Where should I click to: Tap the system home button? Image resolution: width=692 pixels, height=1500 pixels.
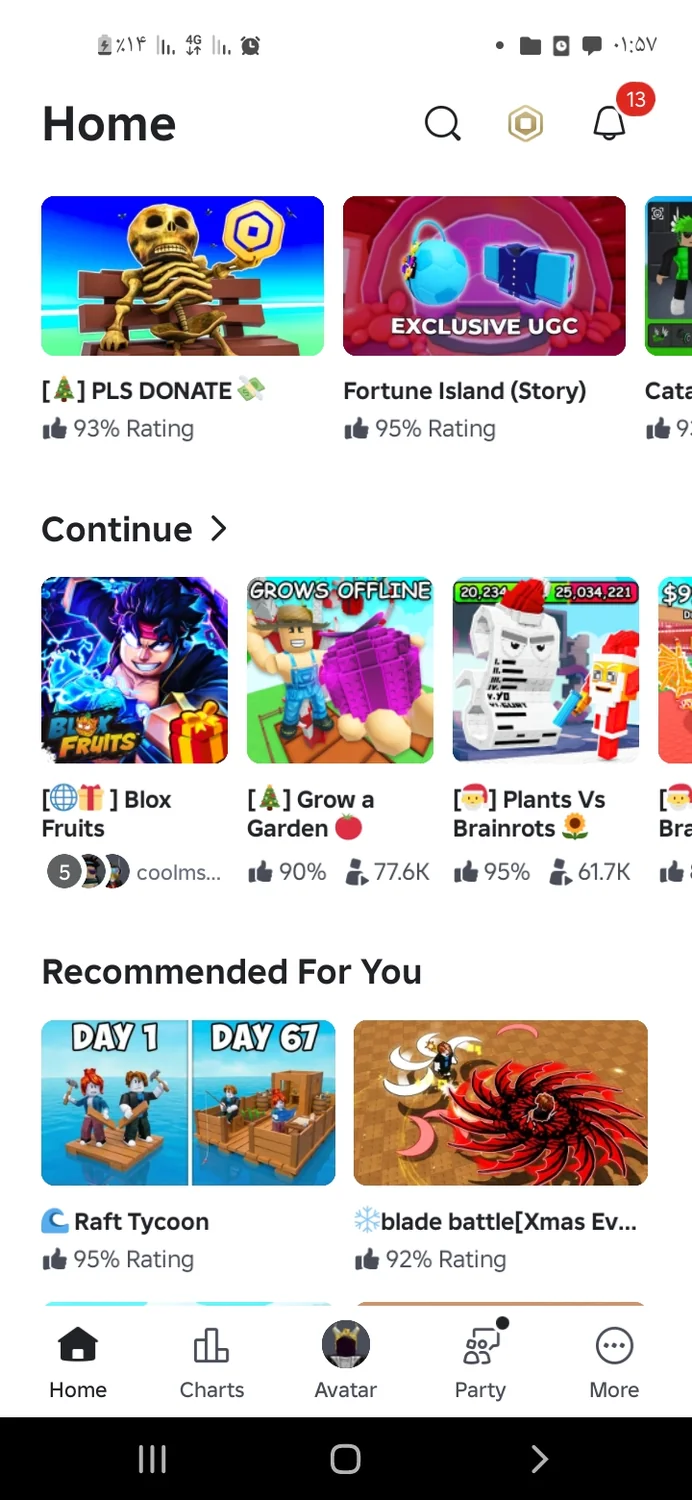pos(345,1459)
